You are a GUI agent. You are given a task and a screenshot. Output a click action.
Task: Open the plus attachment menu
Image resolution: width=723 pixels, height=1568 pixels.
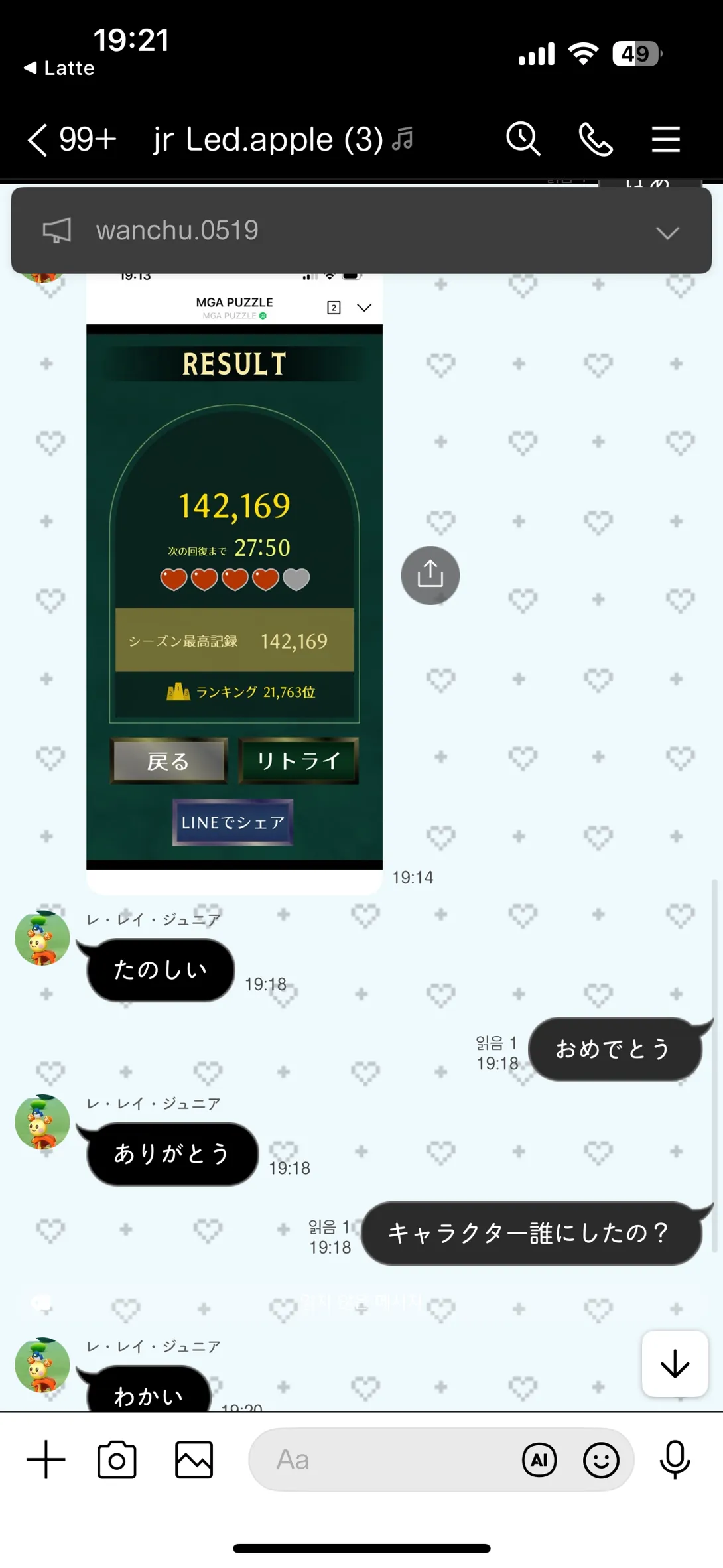46,1459
